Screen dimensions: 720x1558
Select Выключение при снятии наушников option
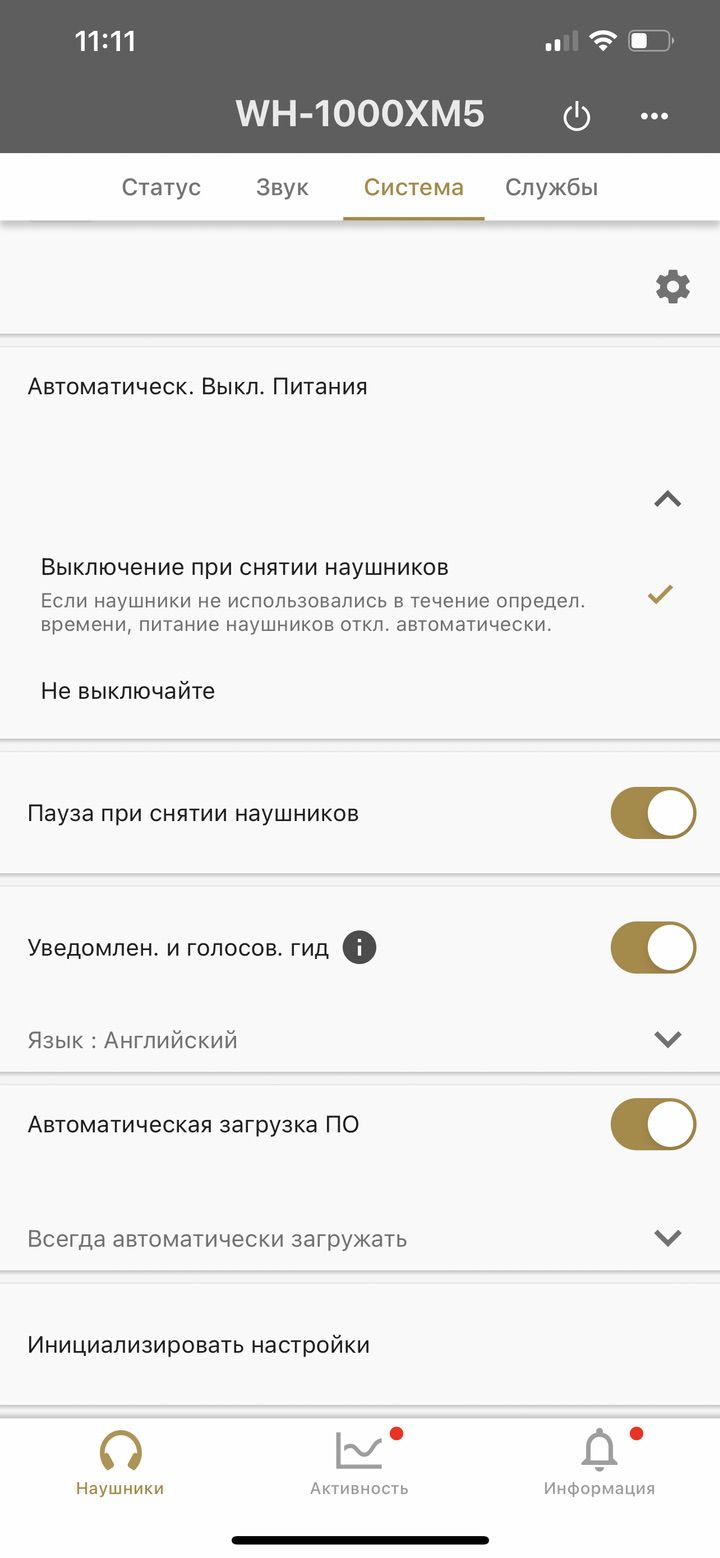(x=360, y=595)
